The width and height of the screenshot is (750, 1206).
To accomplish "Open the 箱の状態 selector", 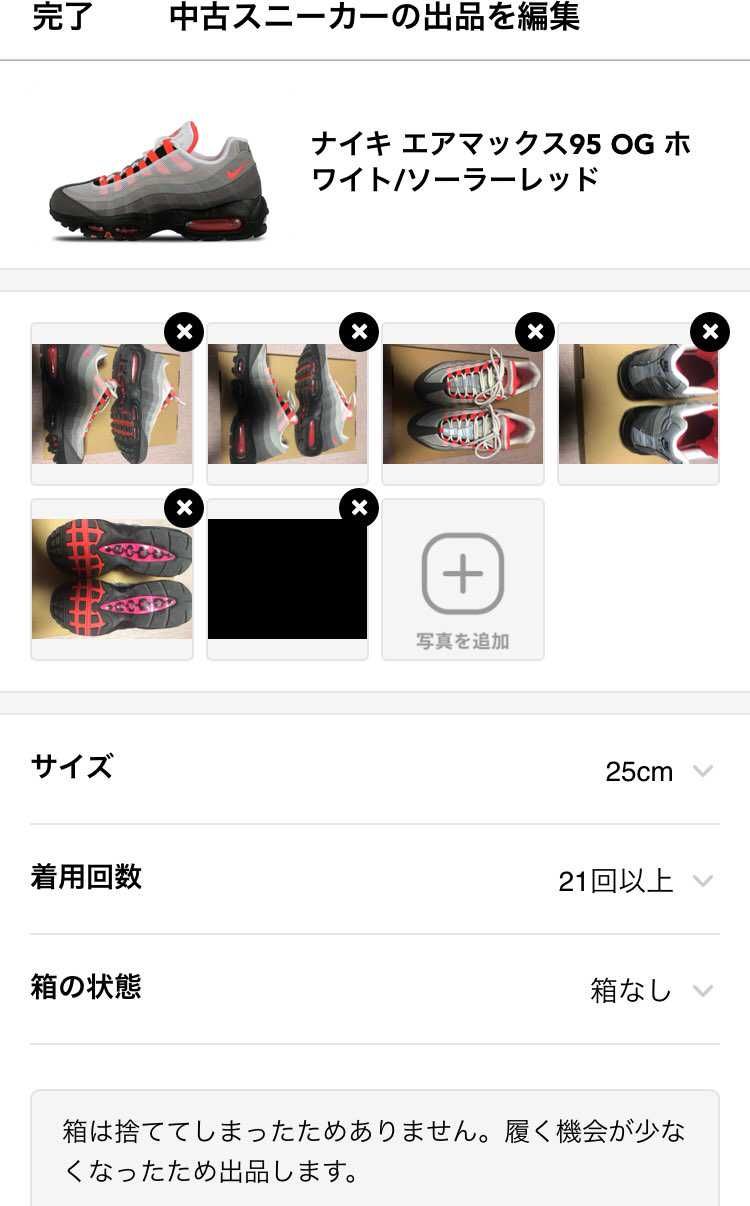I will (375, 990).
